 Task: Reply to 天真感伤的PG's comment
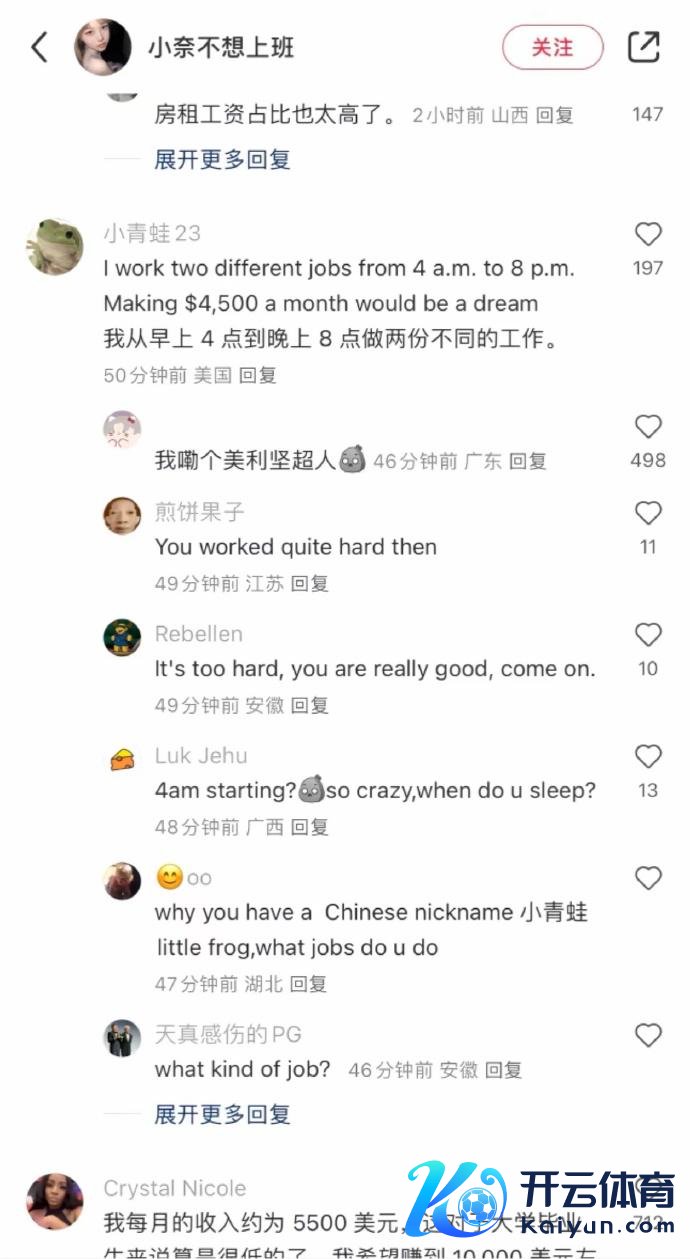pyautogui.click(x=503, y=1070)
